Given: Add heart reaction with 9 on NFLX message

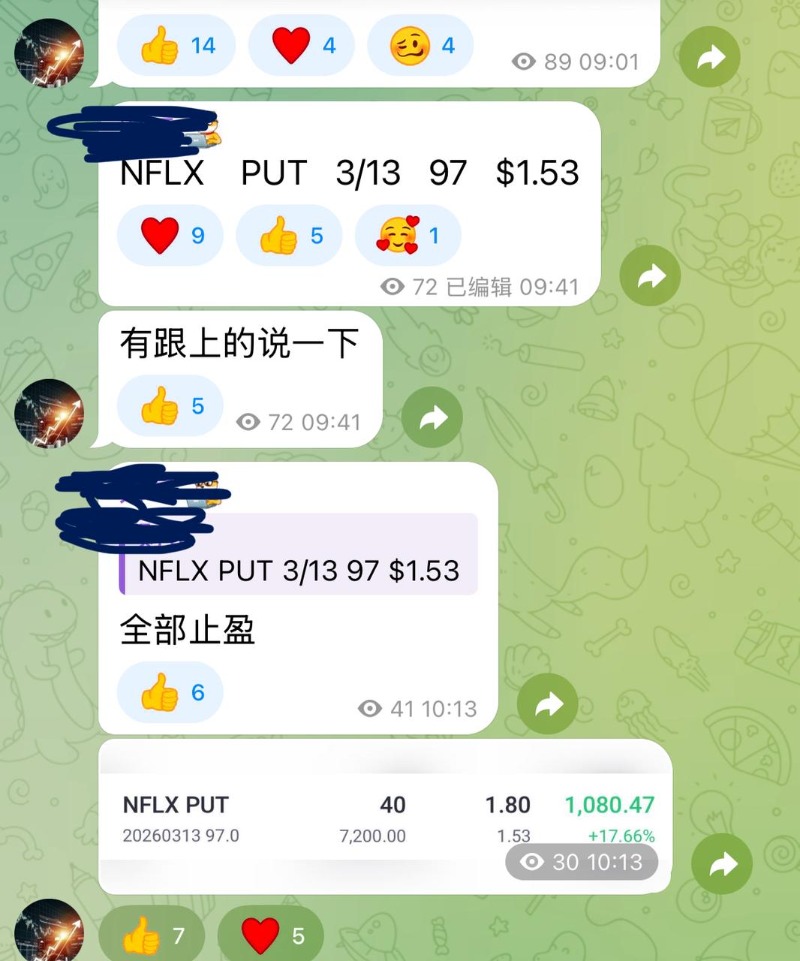Looking at the screenshot, I should (x=170, y=236).
